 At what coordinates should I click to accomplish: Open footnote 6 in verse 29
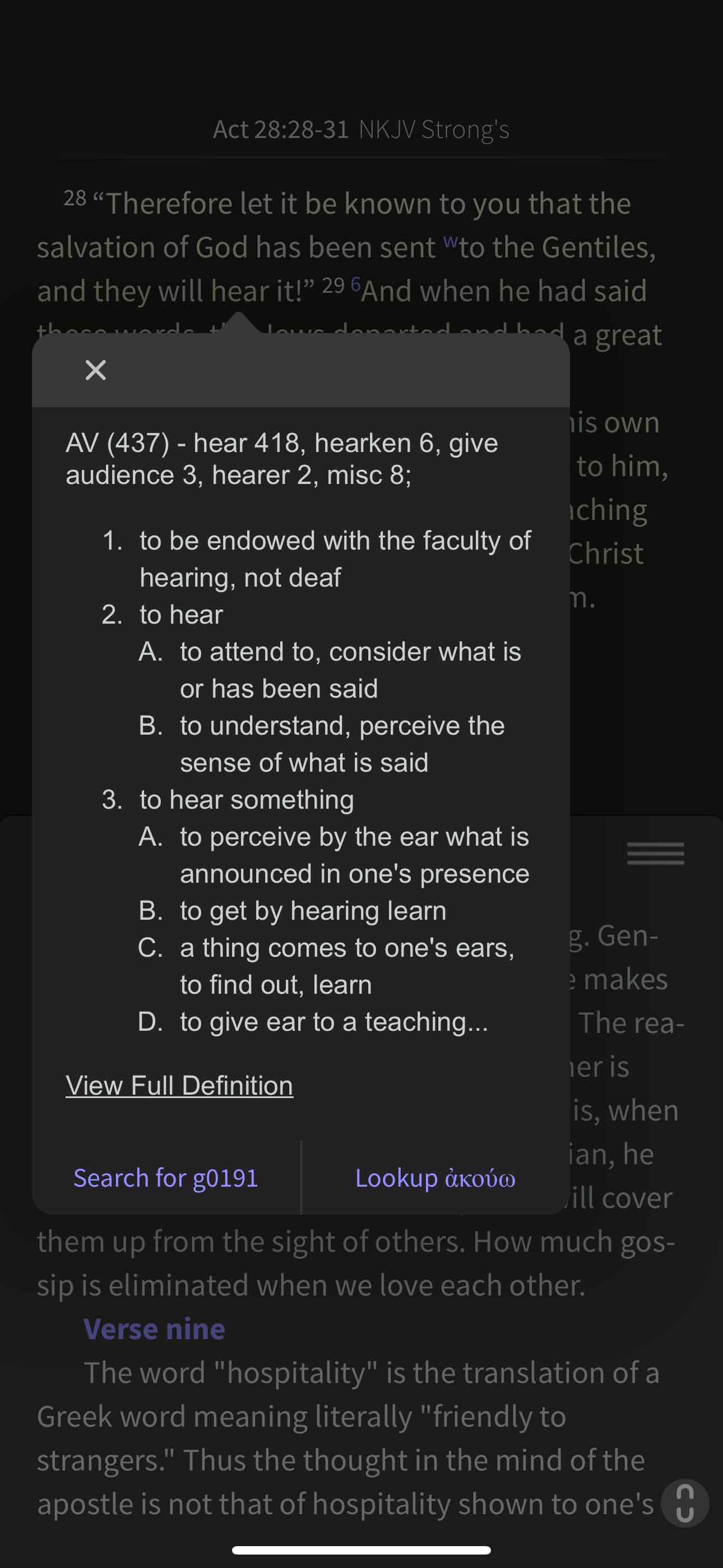tap(355, 284)
